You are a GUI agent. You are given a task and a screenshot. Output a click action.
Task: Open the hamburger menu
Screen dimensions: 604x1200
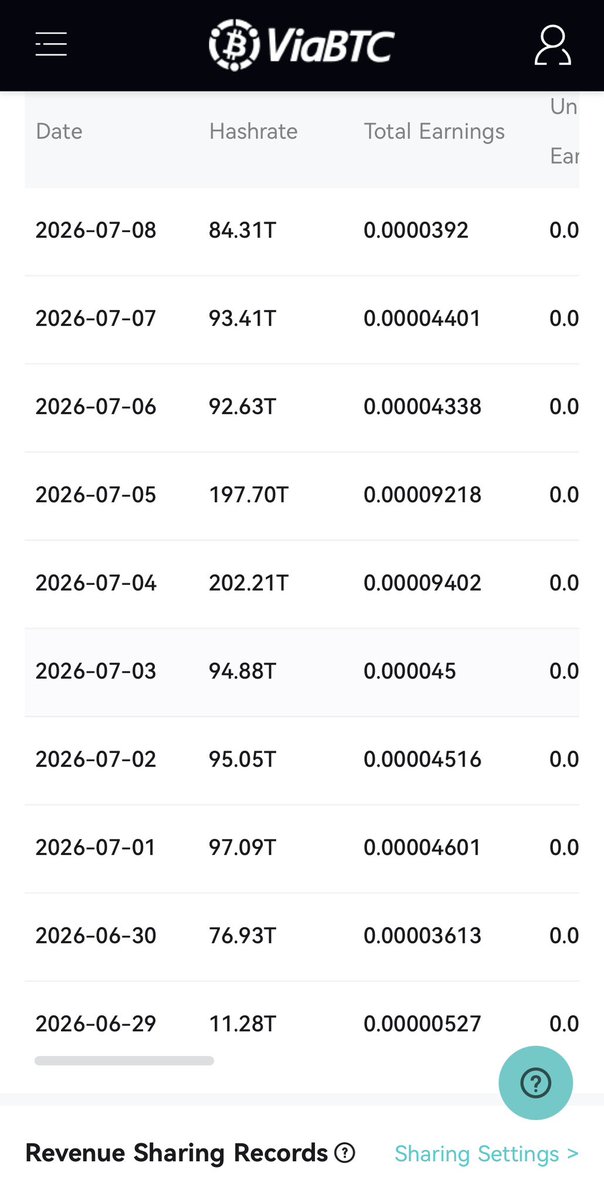coord(51,45)
